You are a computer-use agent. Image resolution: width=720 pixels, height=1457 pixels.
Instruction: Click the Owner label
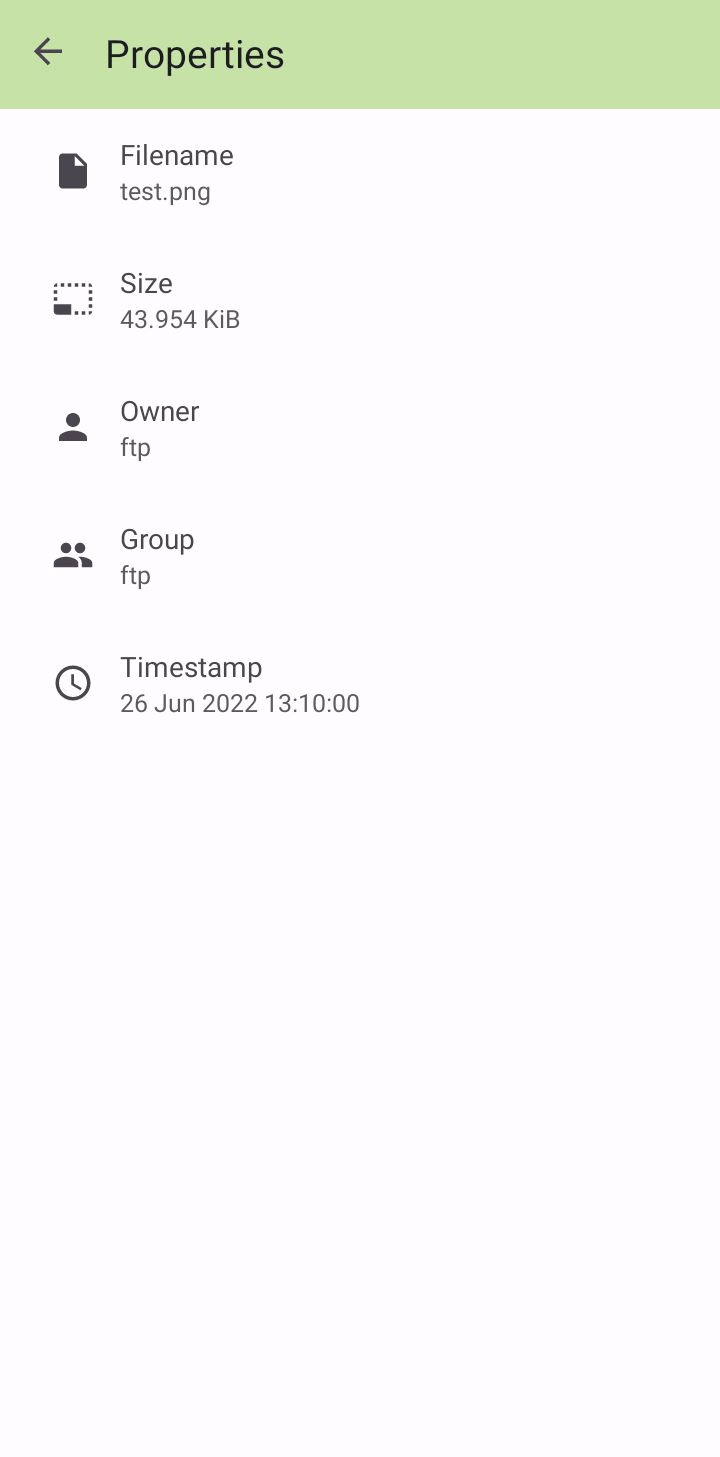click(159, 411)
